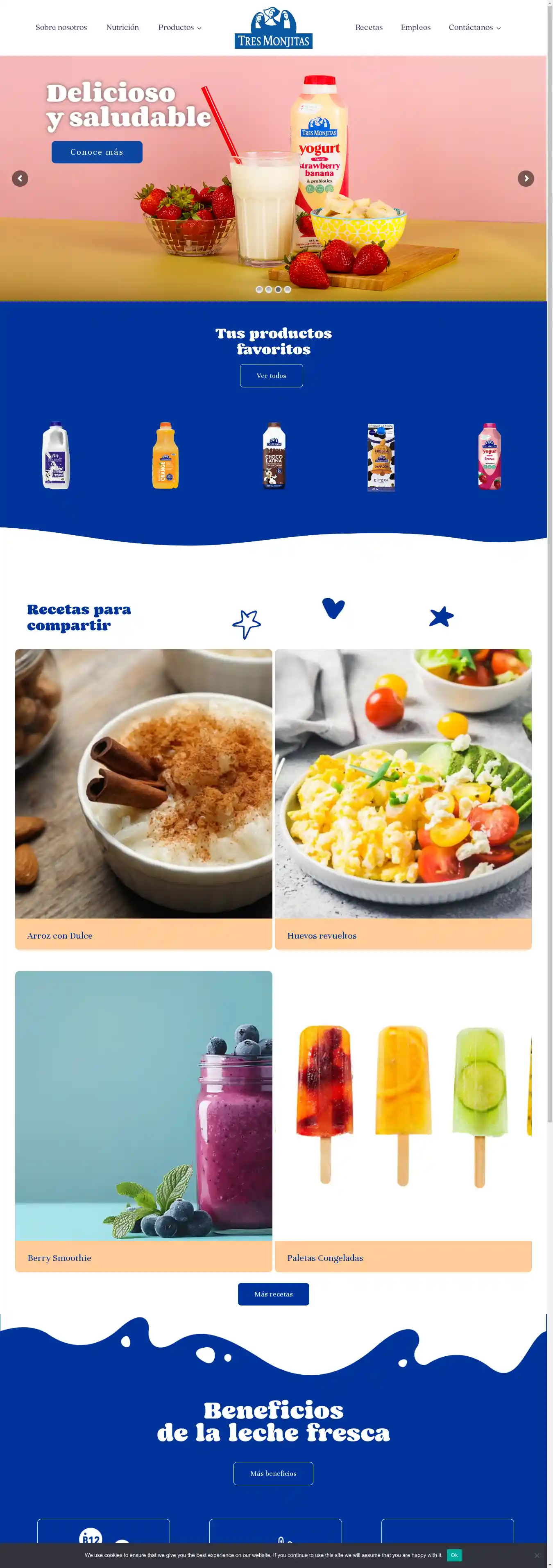
Task: Expand the Contáctanos dropdown menu
Action: tap(474, 27)
